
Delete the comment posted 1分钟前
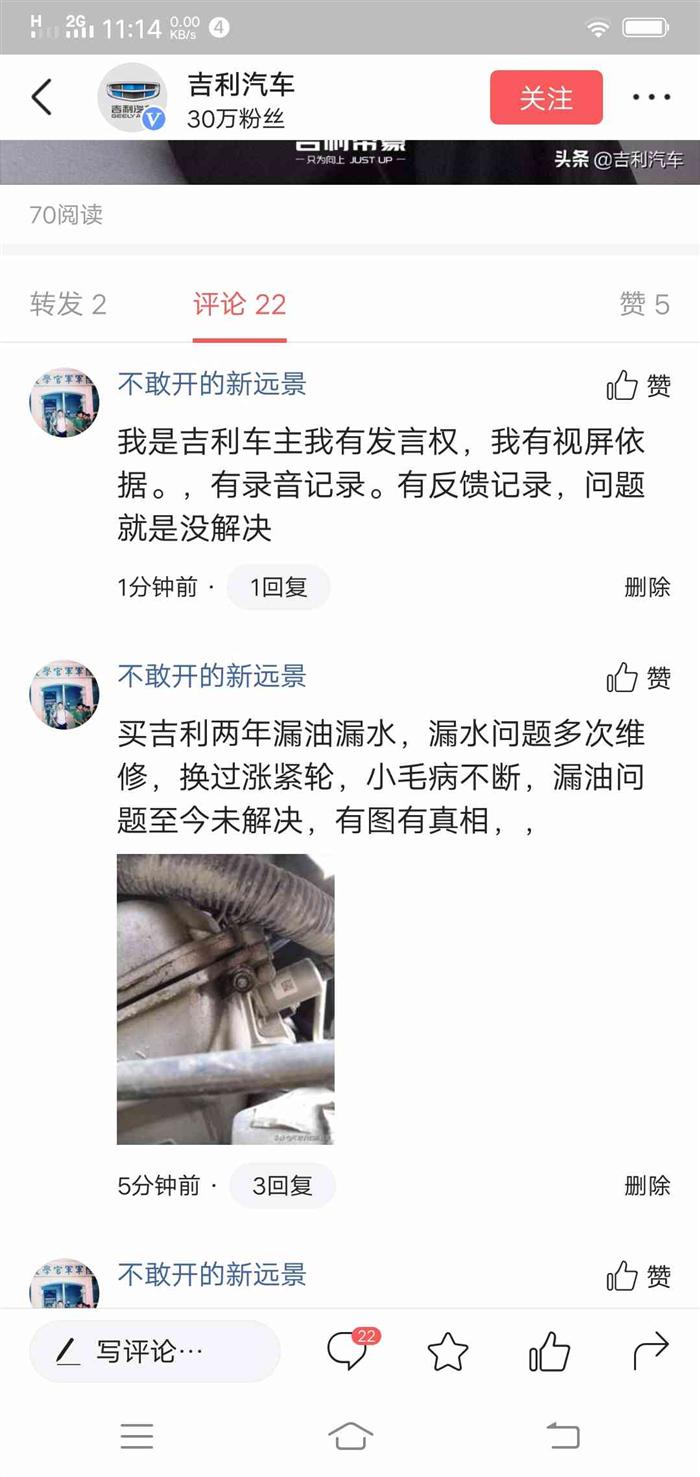[x=647, y=587]
